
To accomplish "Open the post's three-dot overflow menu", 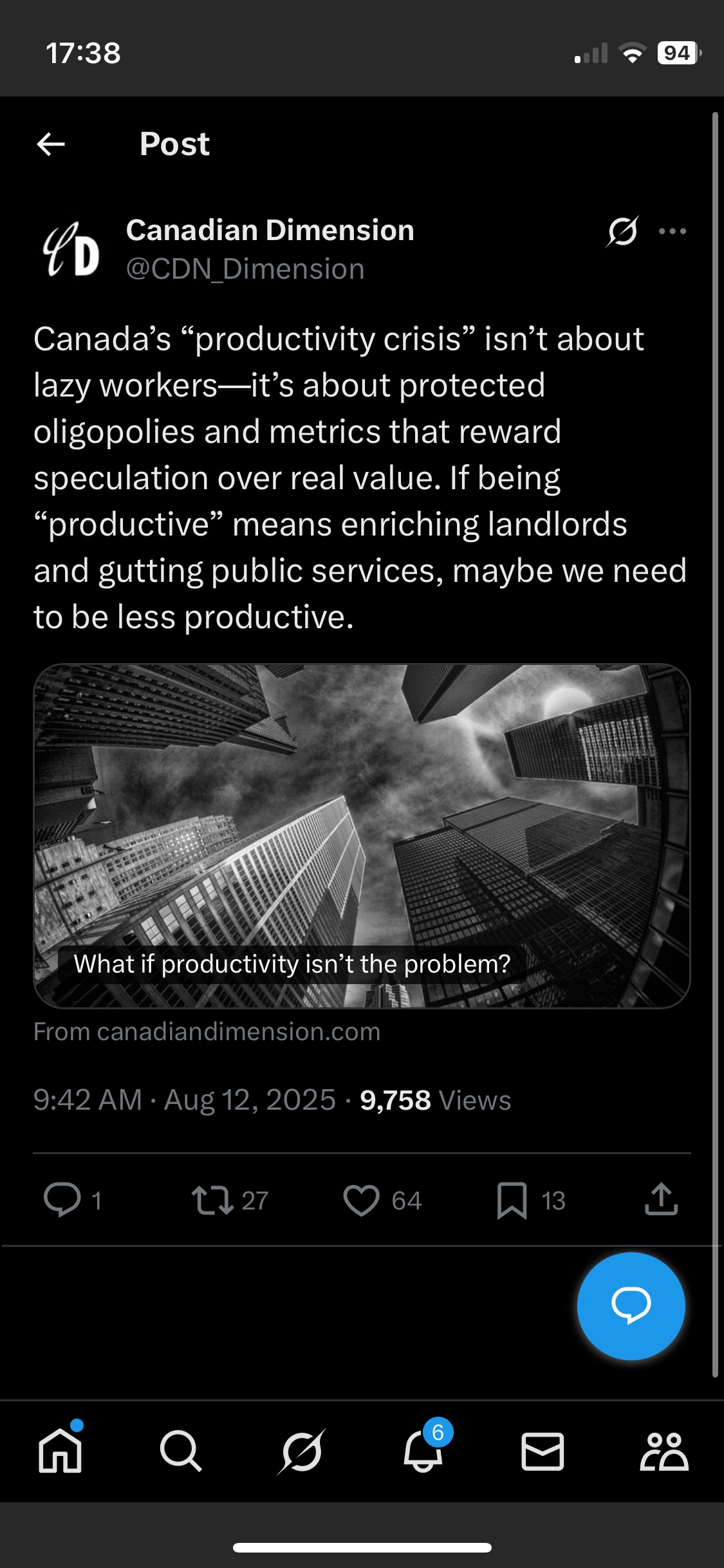I will [673, 231].
